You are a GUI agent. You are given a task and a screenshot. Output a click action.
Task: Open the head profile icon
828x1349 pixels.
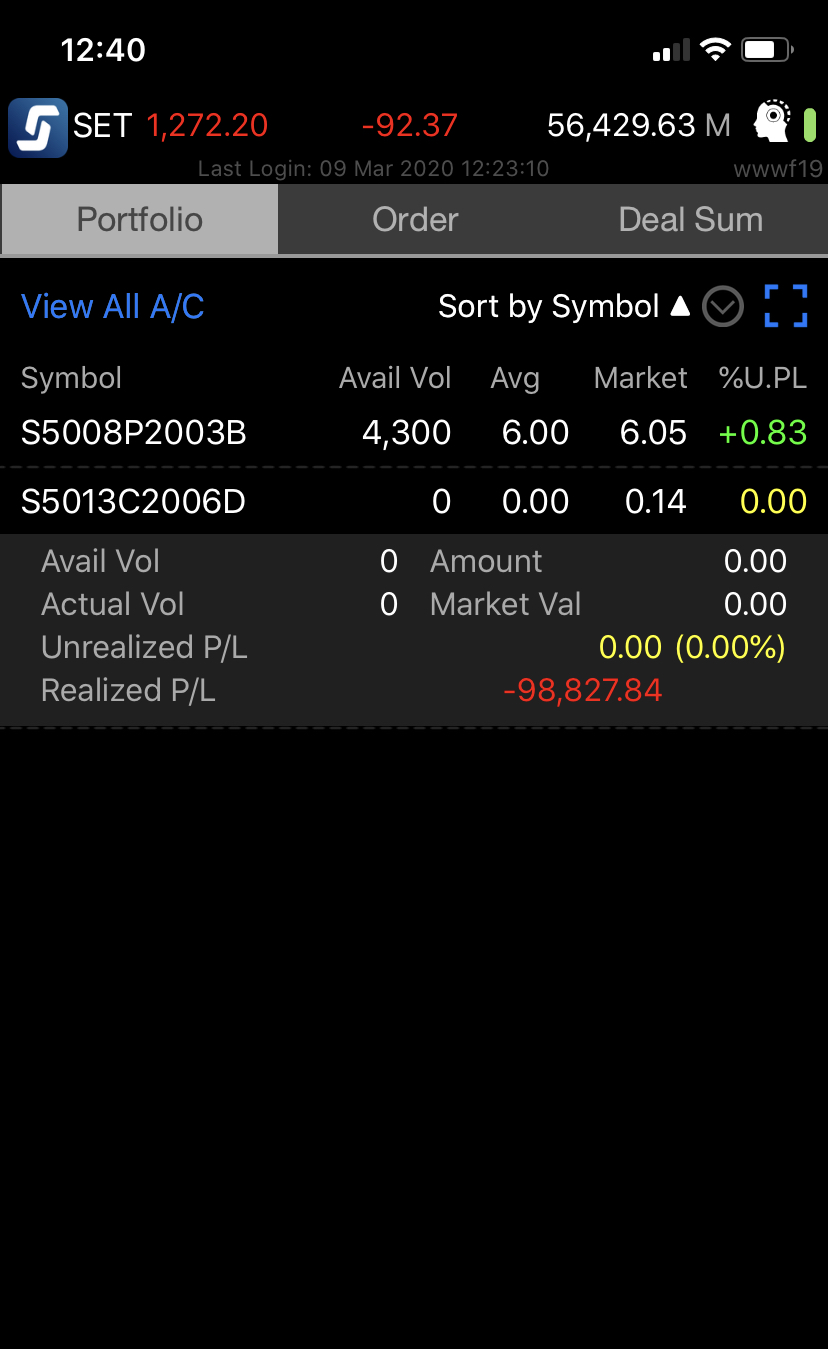[773, 124]
